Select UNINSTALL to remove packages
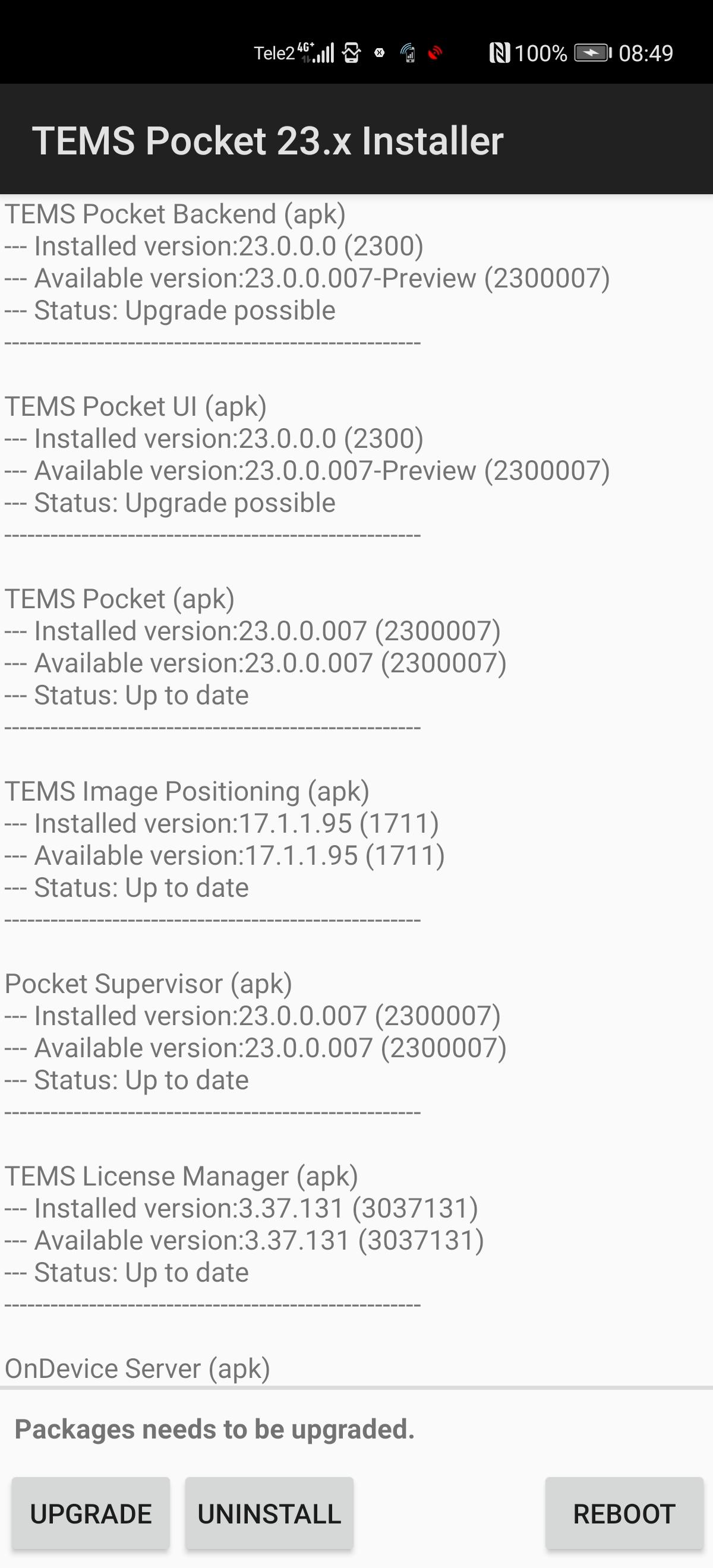Image resolution: width=713 pixels, height=1568 pixels. click(x=269, y=1513)
